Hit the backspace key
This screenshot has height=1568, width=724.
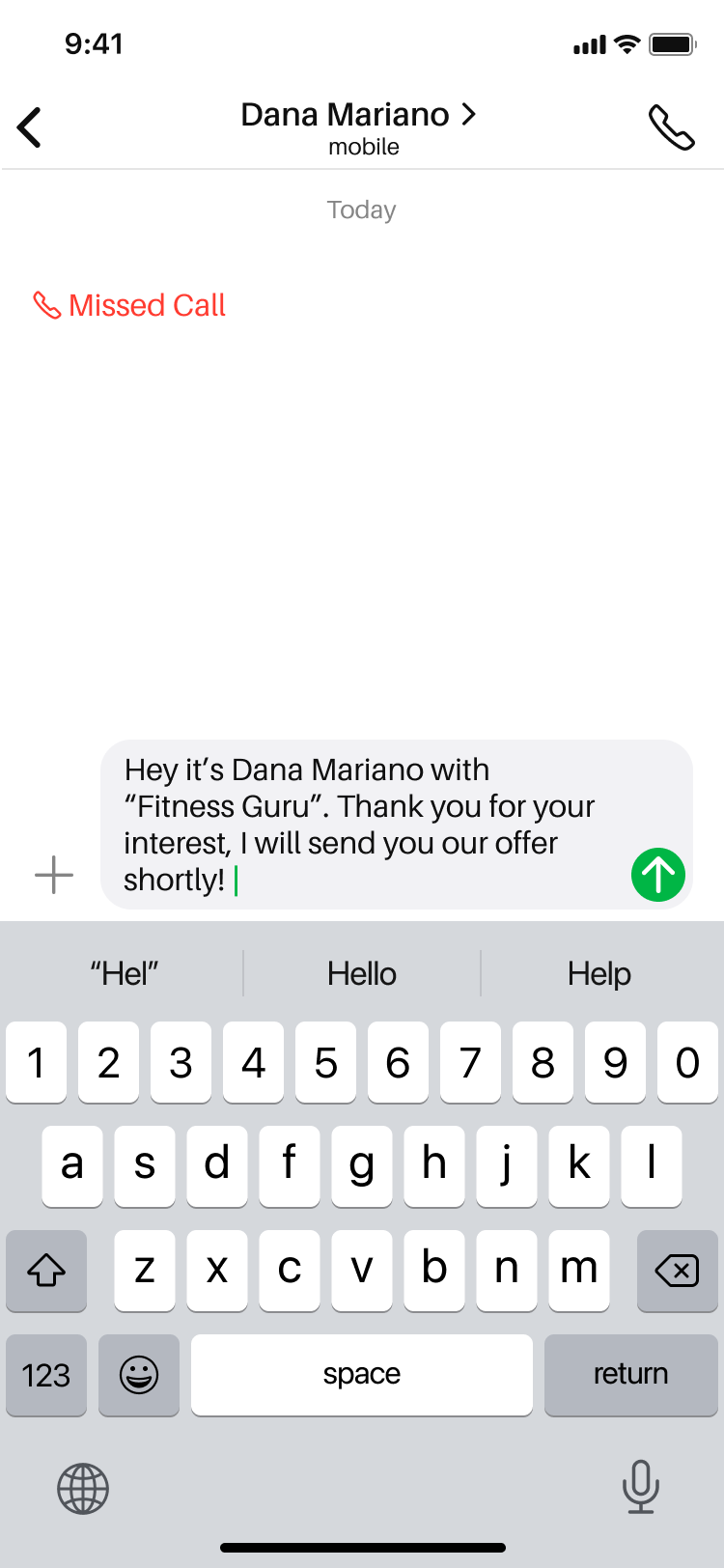click(678, 1271)
